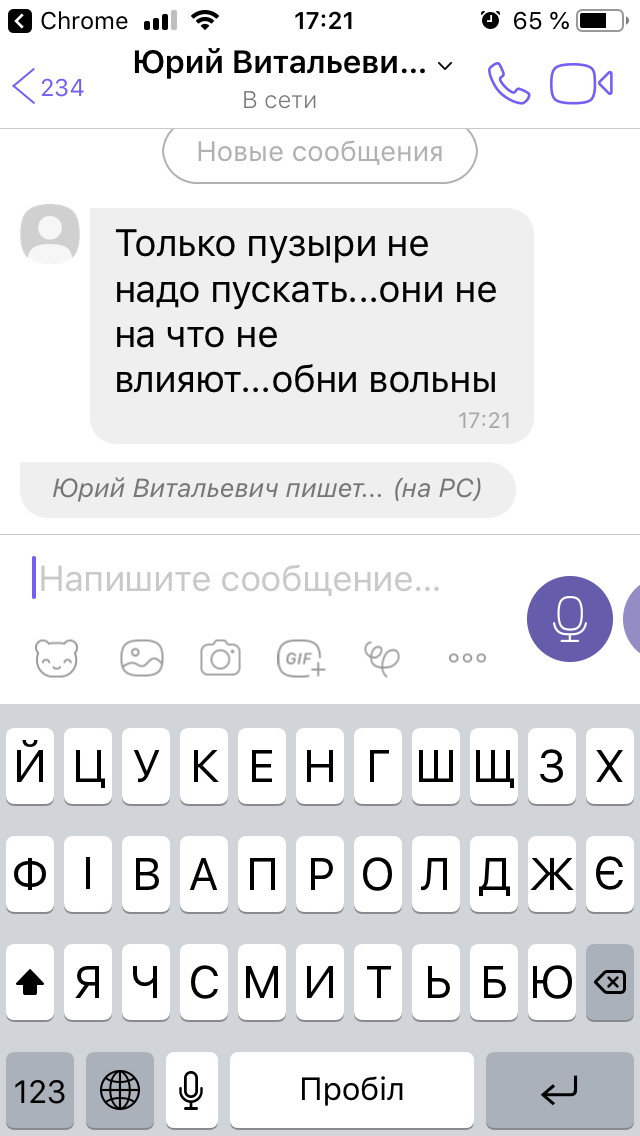Tap the backspace key on the keyboard
This screenshot has height=1136, width=640.
pyautogui.click(x=609, y=983)
